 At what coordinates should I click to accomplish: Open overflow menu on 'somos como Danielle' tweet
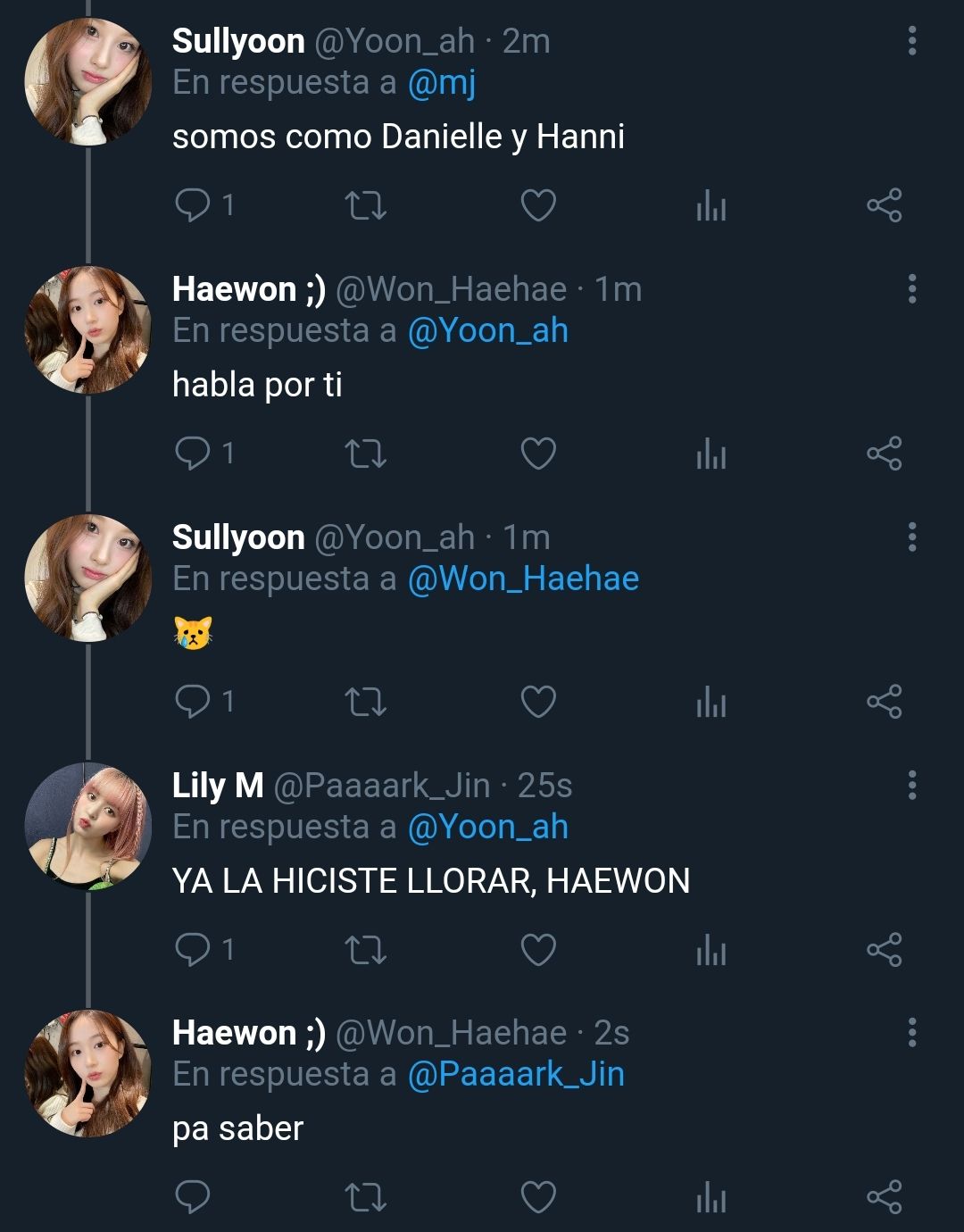911,41
